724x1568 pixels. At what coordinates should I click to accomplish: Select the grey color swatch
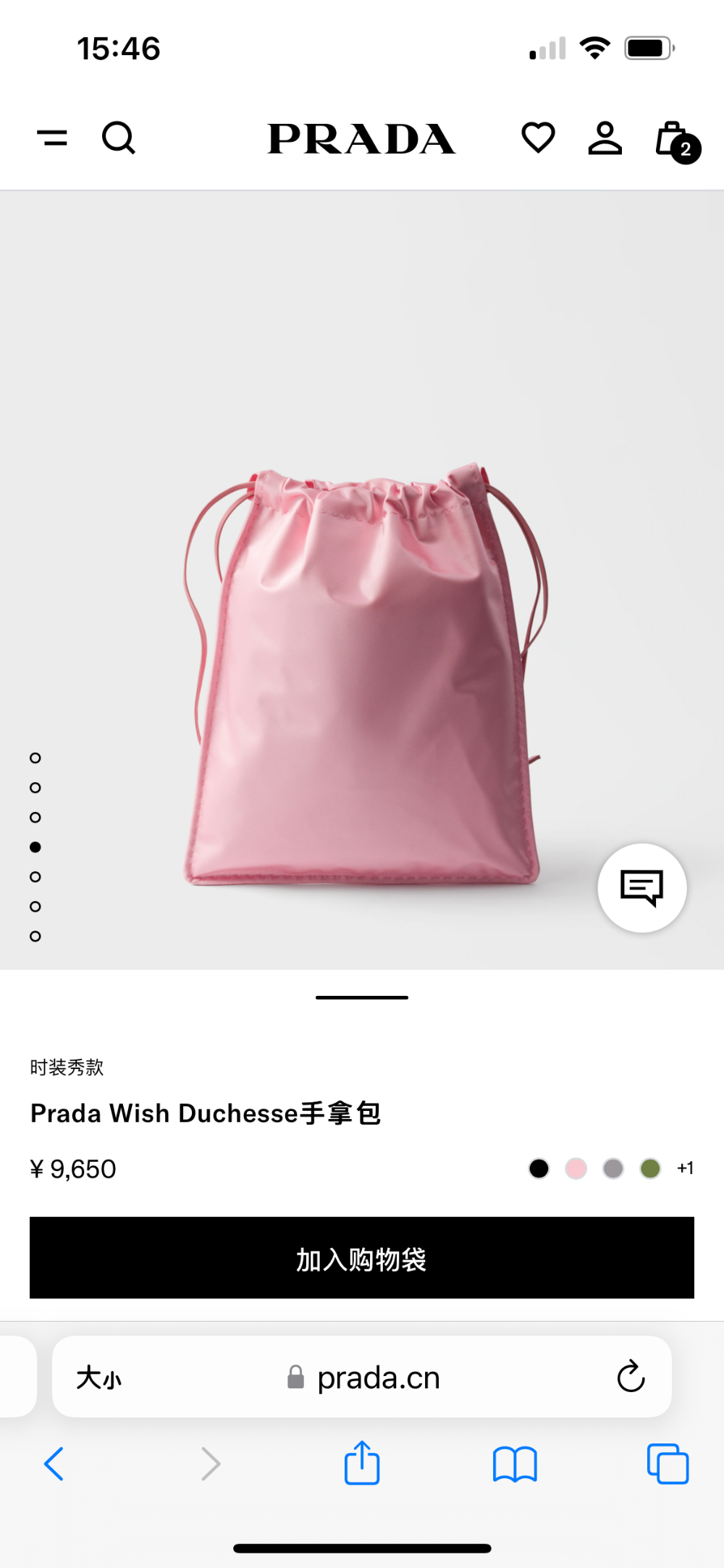(613, 1168)
